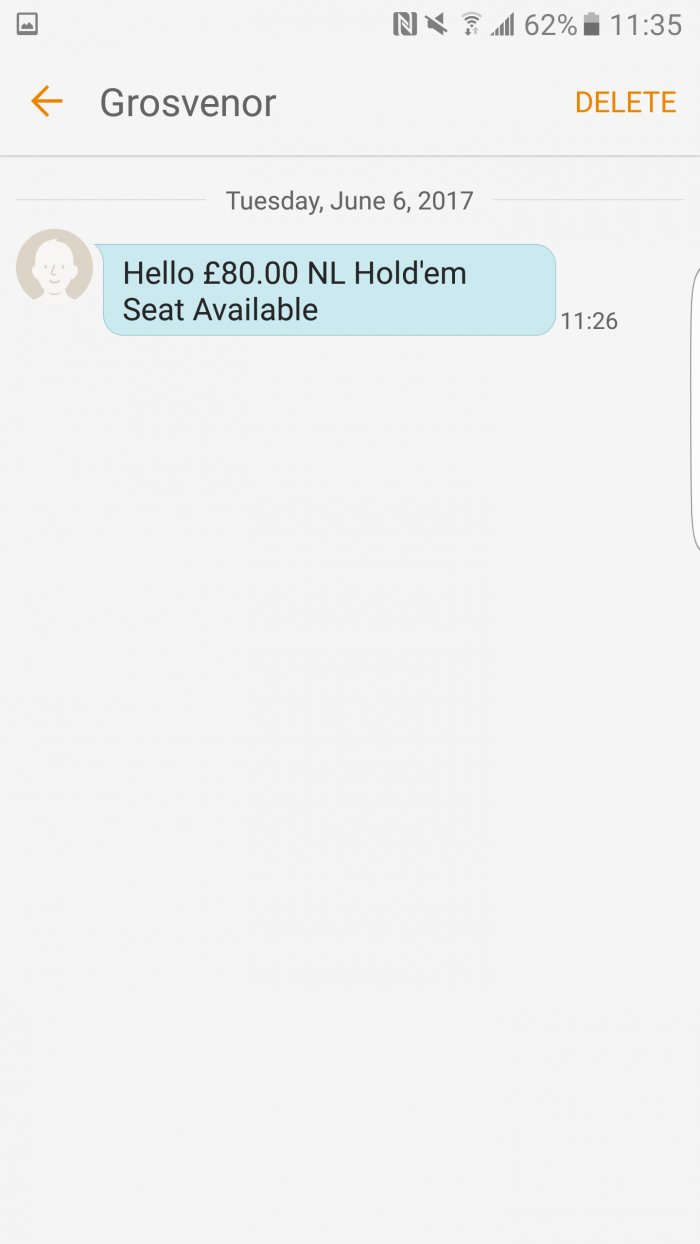Go back using the orange arrow
This screenshot has width=700, height=1244.
coord(46,101)
